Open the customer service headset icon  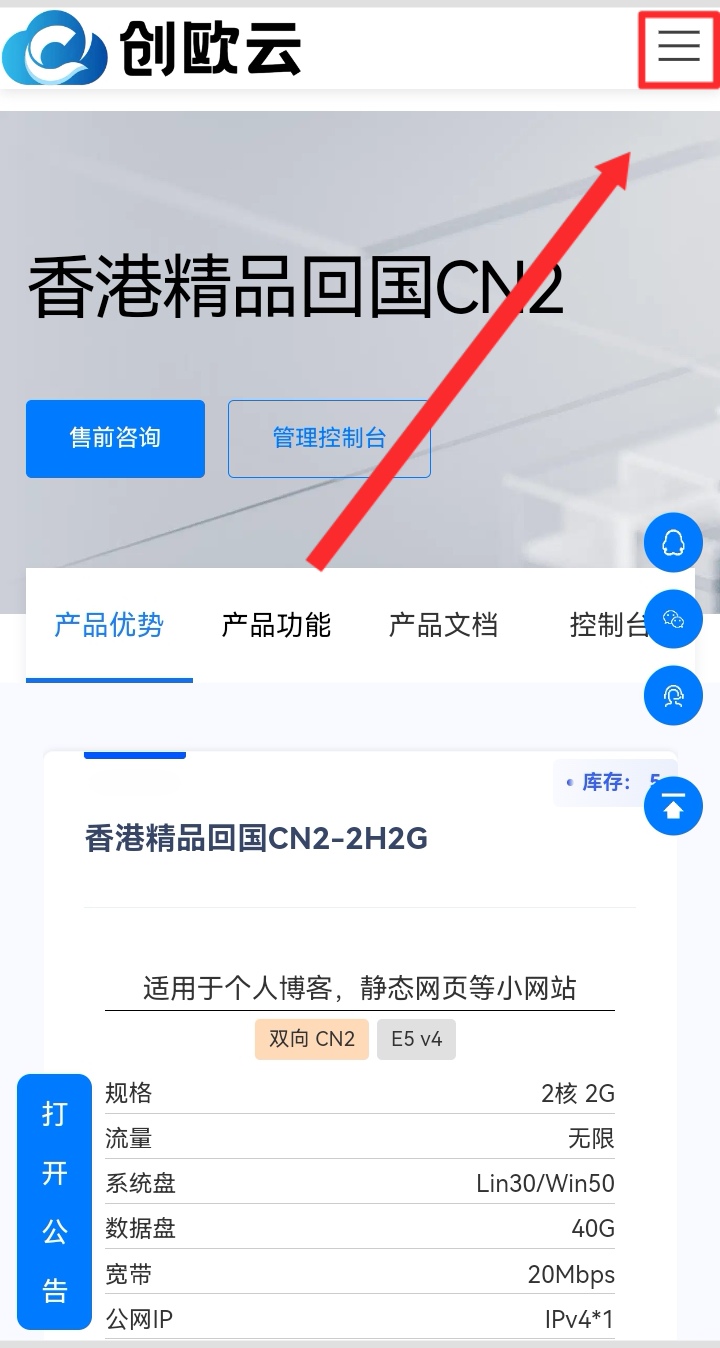673,696
